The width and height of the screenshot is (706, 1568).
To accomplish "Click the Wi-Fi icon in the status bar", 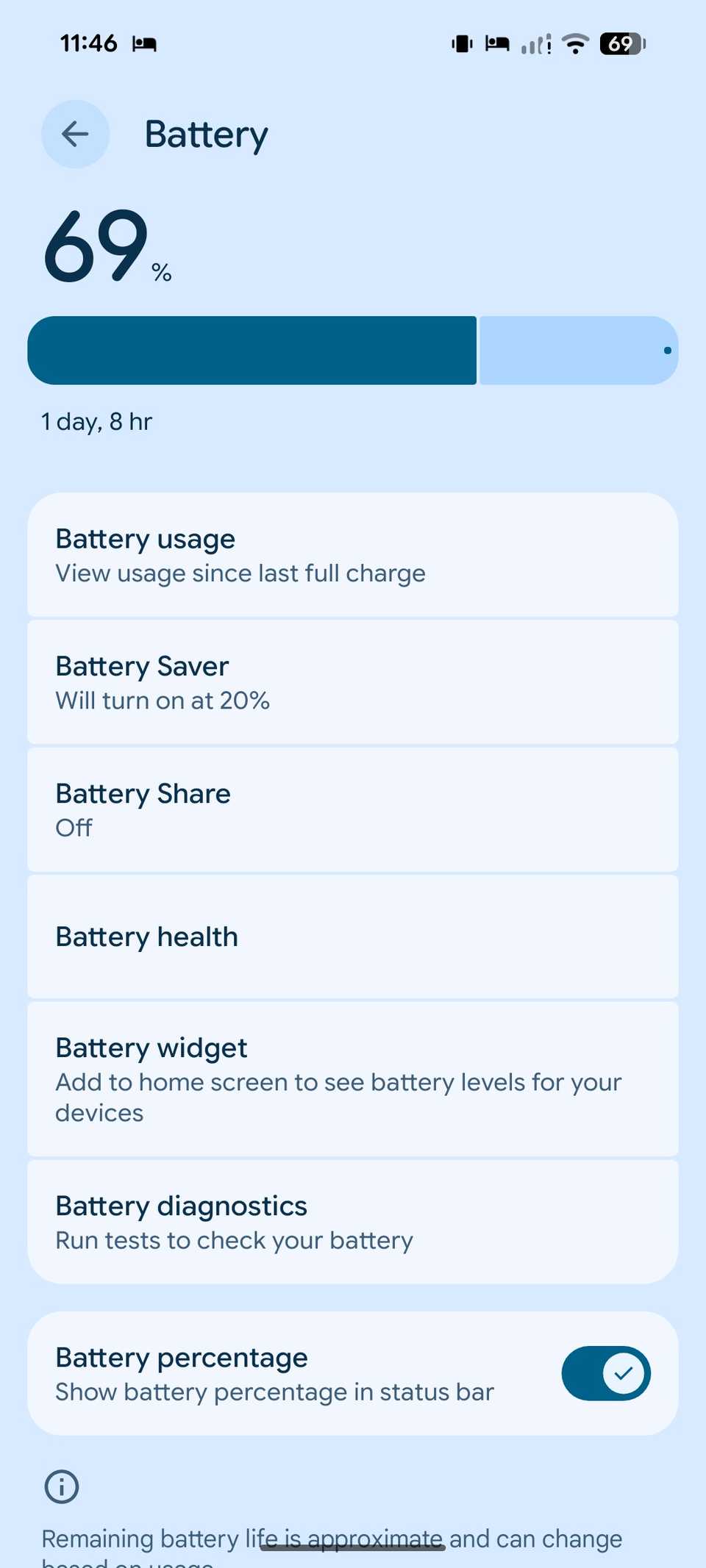I will 576,44.
